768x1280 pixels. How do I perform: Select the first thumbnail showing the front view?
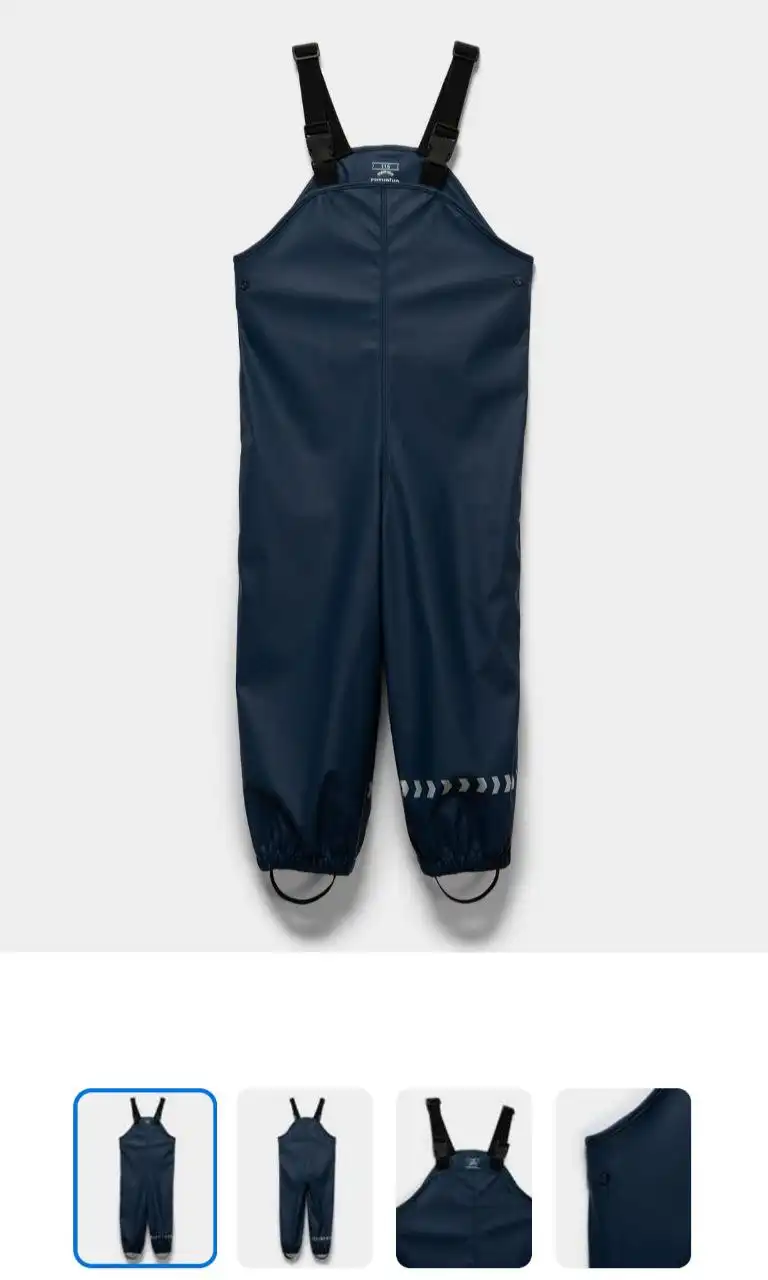point(145,1178)
